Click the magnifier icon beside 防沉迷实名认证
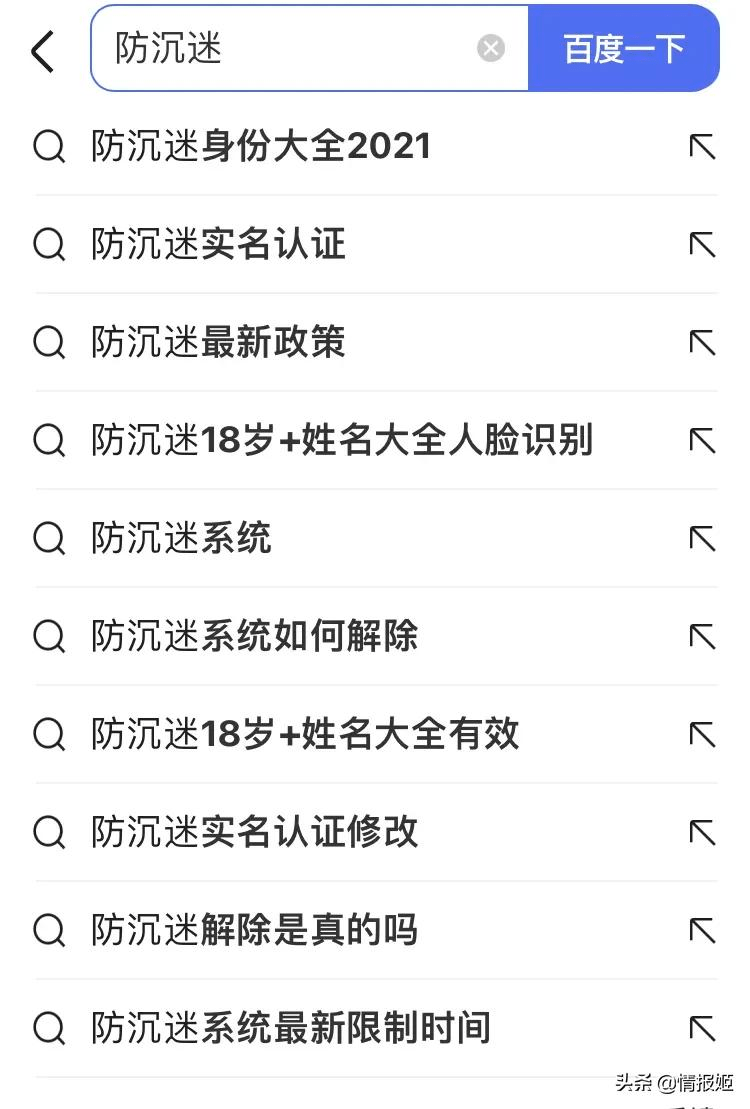The width and height of the screenshot is (750, 1109). pyautogui.click(x=48, y=244)
